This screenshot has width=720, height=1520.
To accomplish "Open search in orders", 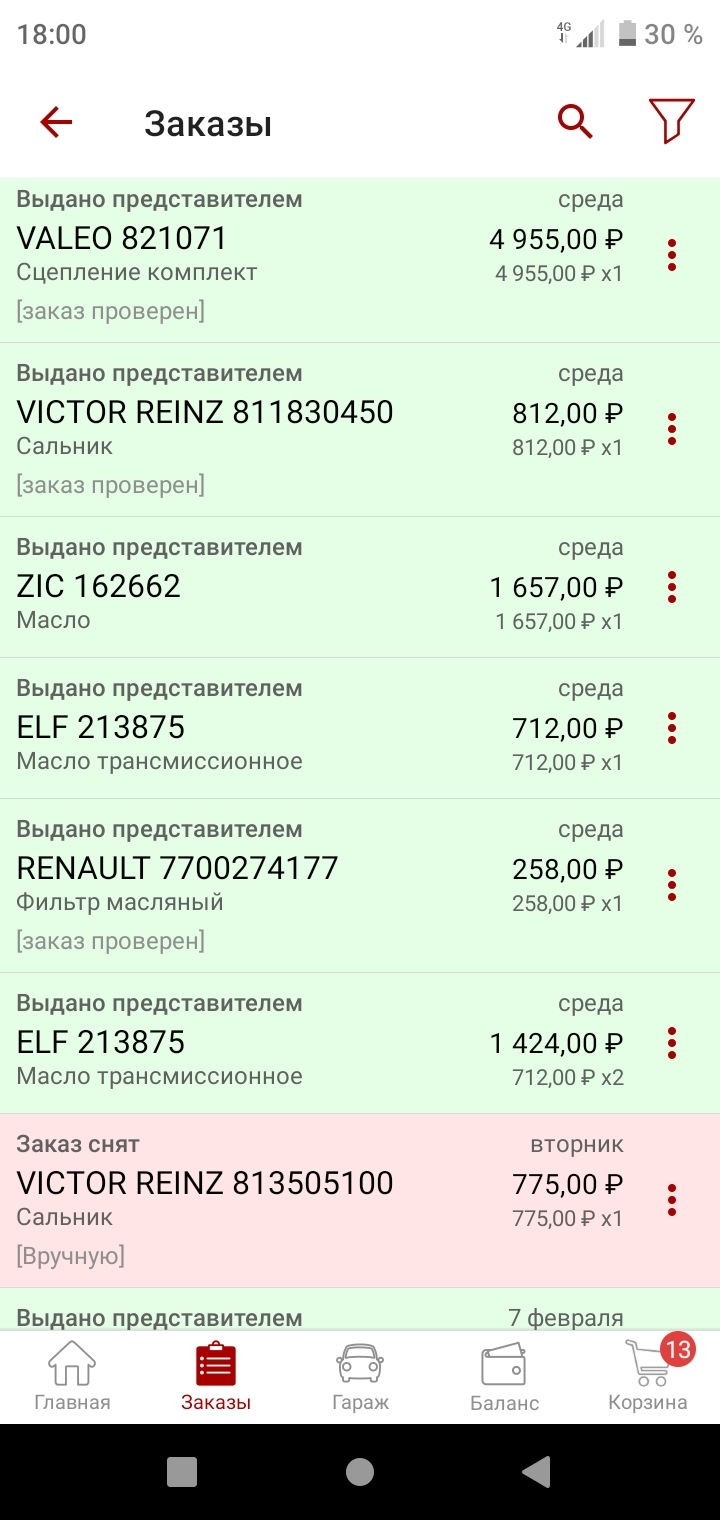I will (x=575, y=122).
